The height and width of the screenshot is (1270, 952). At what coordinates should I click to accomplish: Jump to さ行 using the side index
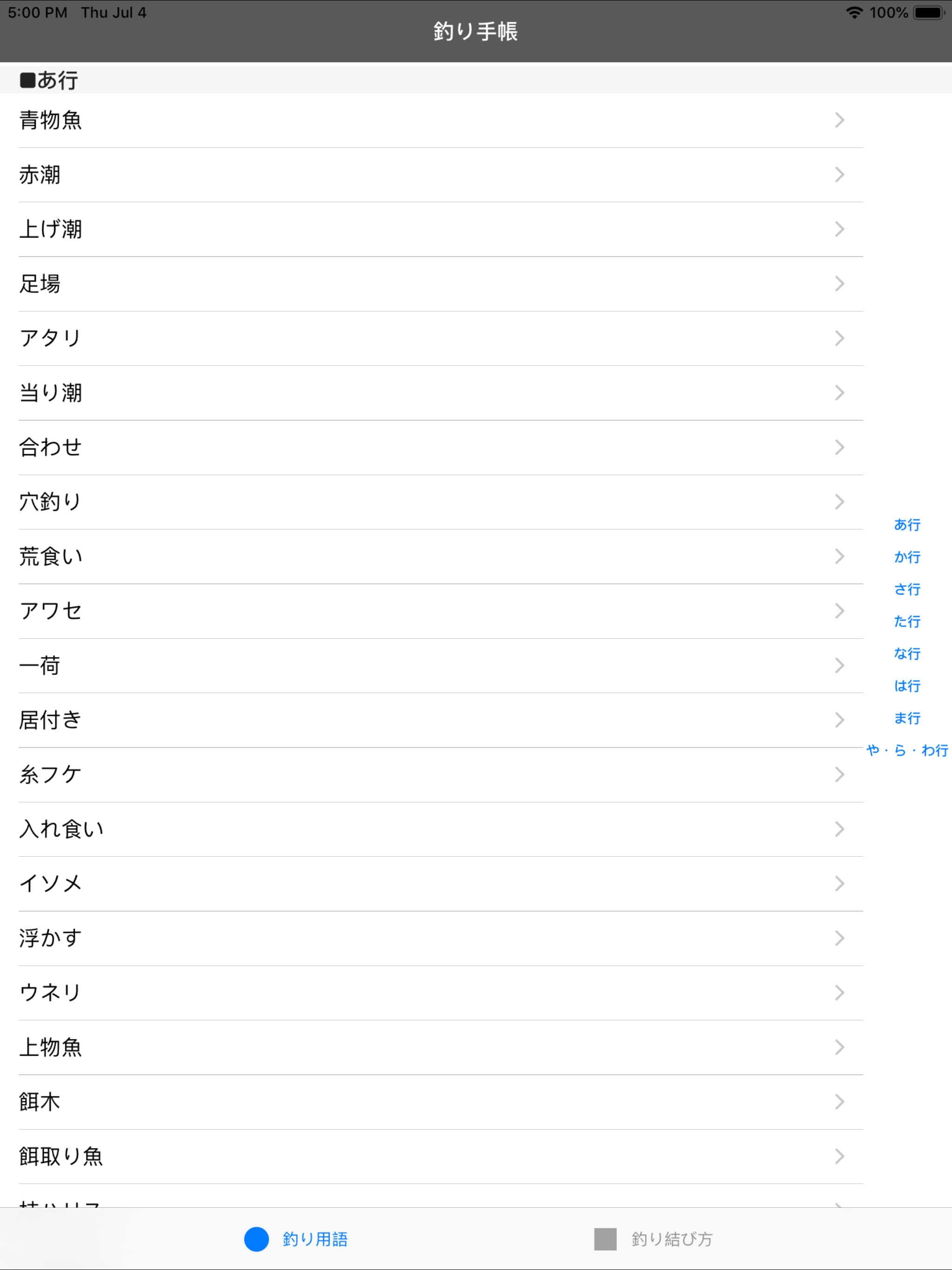(x=907, y=589)
